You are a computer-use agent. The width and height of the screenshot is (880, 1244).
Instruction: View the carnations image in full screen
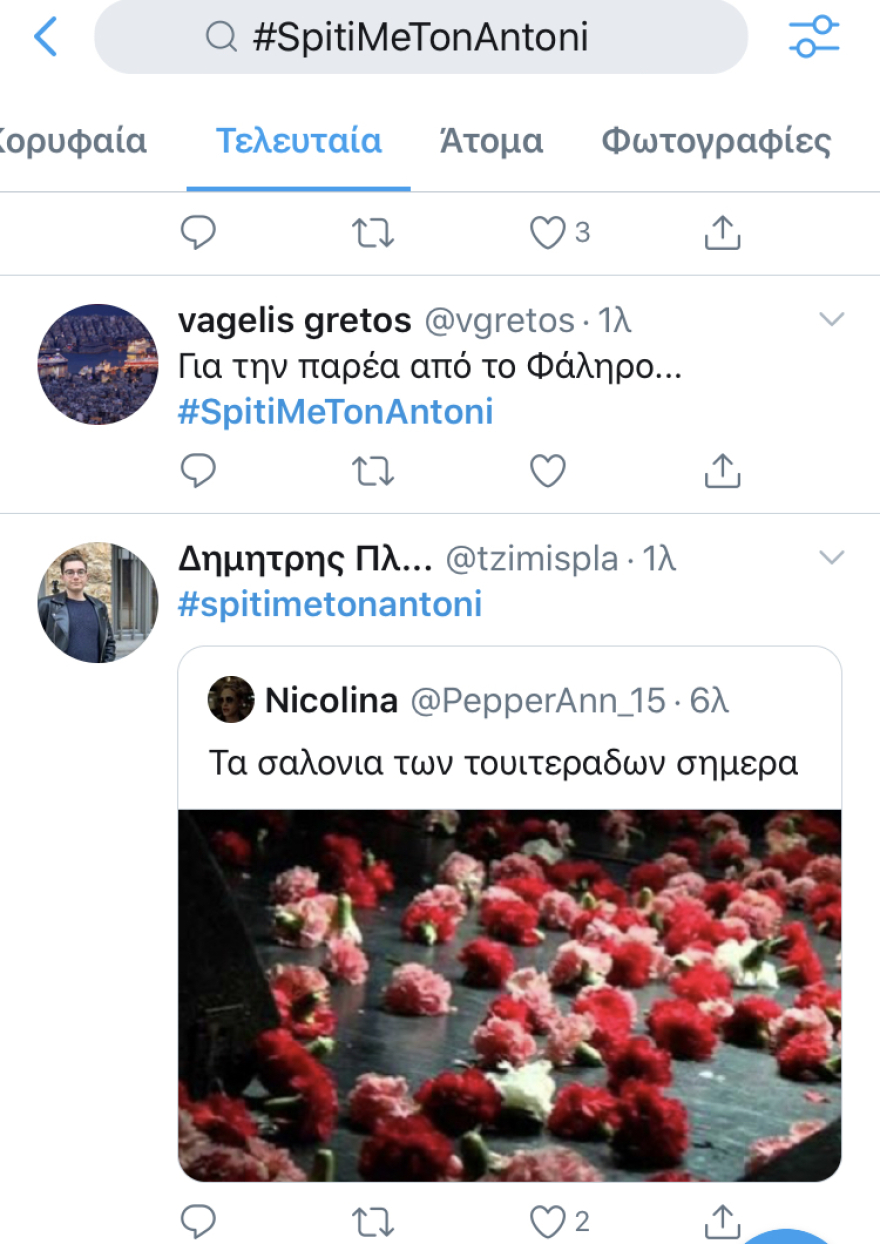(x=510, y=990)
